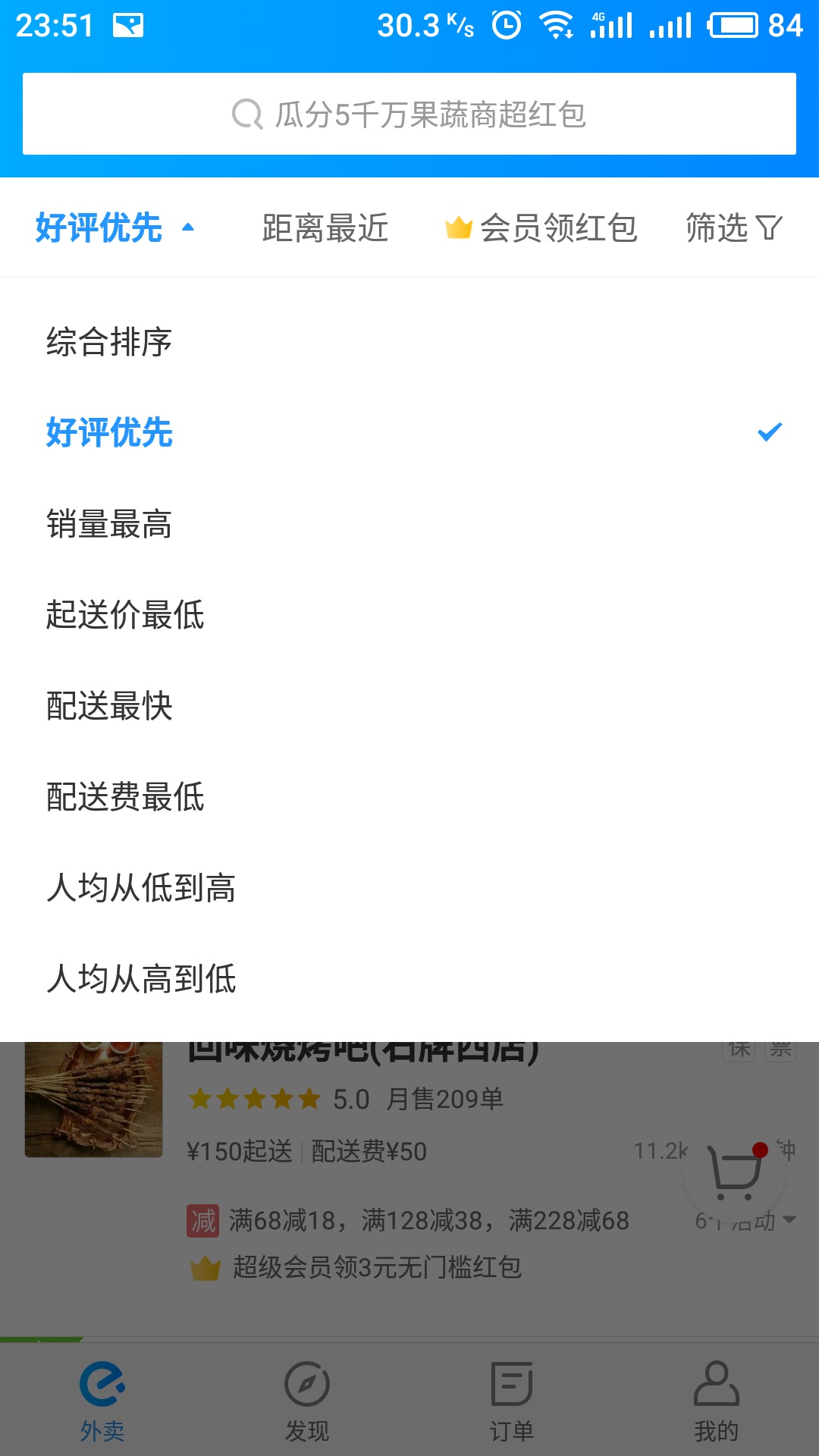This screenshot has width=819, height=1456.
Task: Collapse the 好评优先 sort dropdown
Action: pyautogui.click(x=114, y=227)
